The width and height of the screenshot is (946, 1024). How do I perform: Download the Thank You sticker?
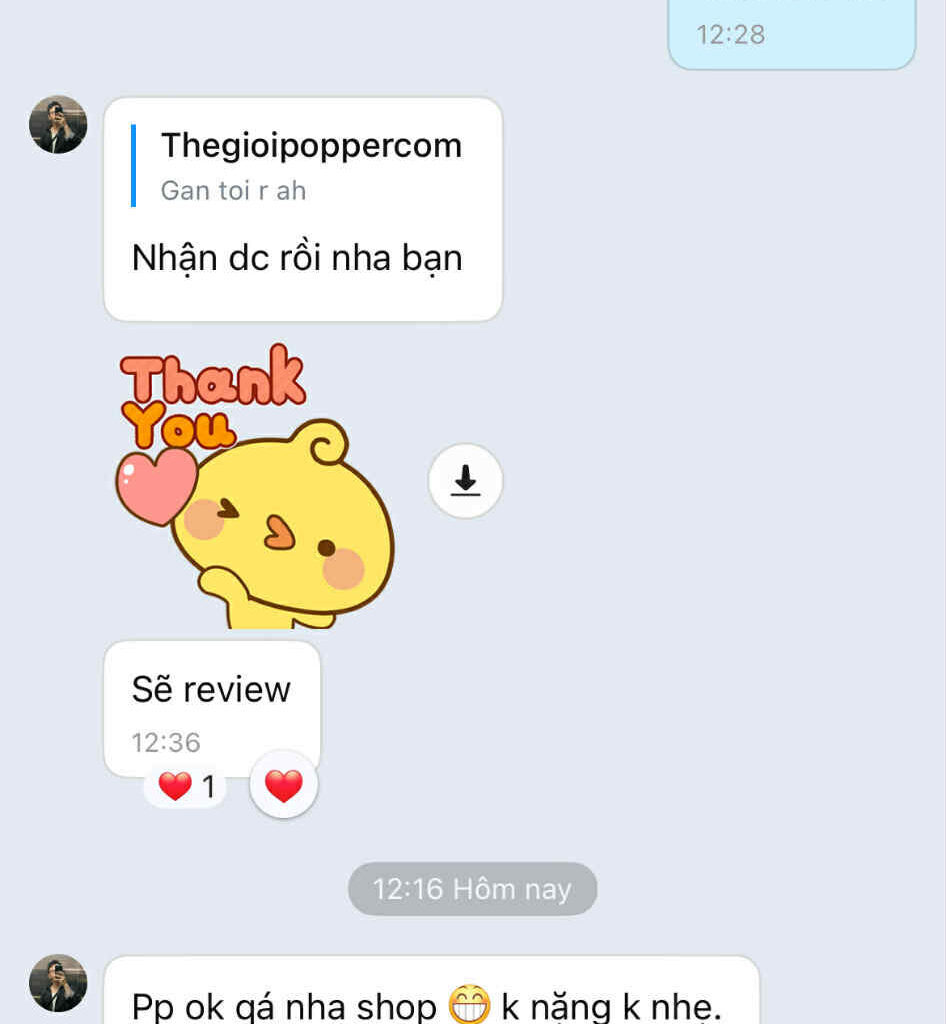coord(465,481)
